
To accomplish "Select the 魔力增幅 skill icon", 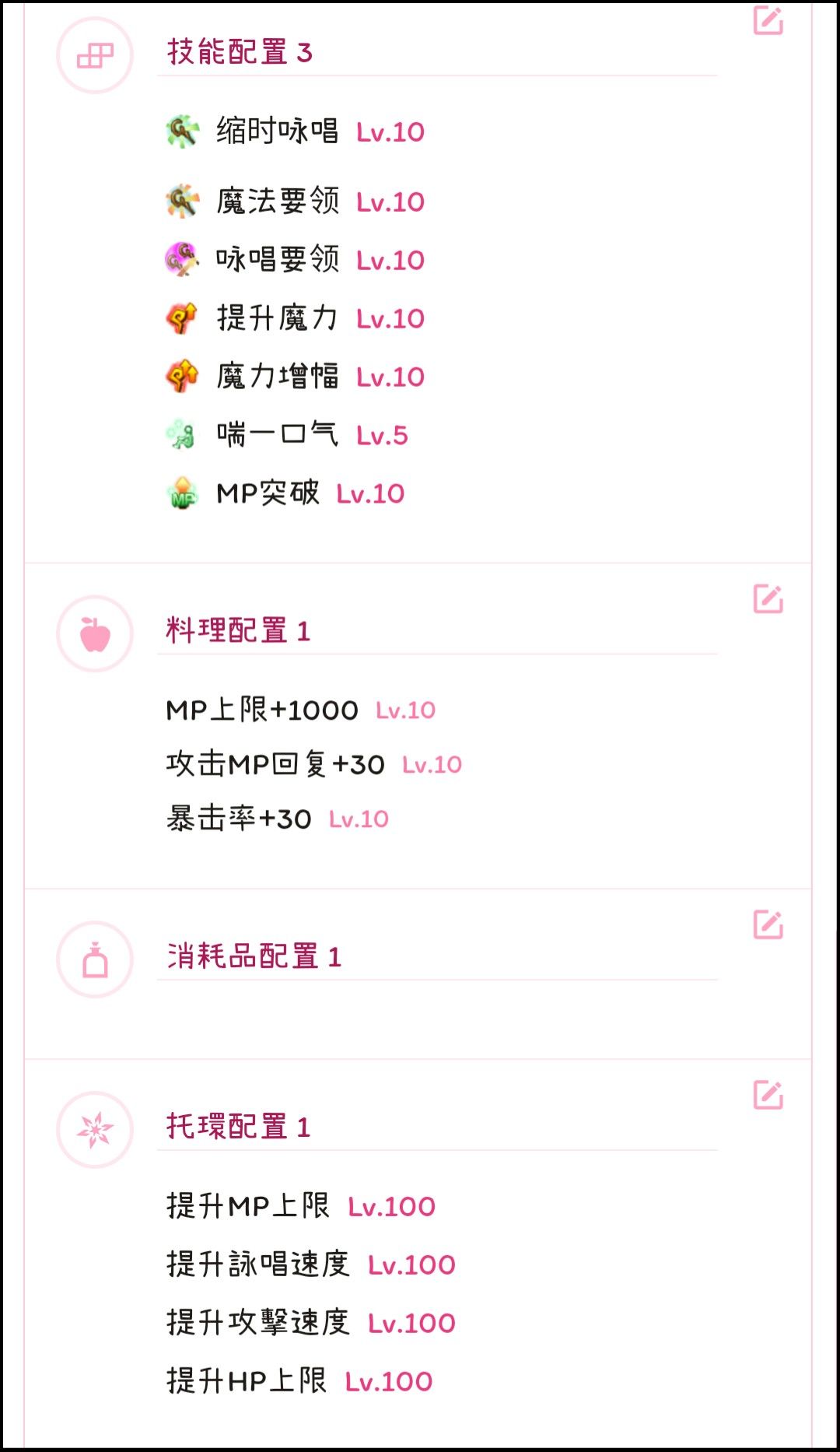I will tap(182, 376).
